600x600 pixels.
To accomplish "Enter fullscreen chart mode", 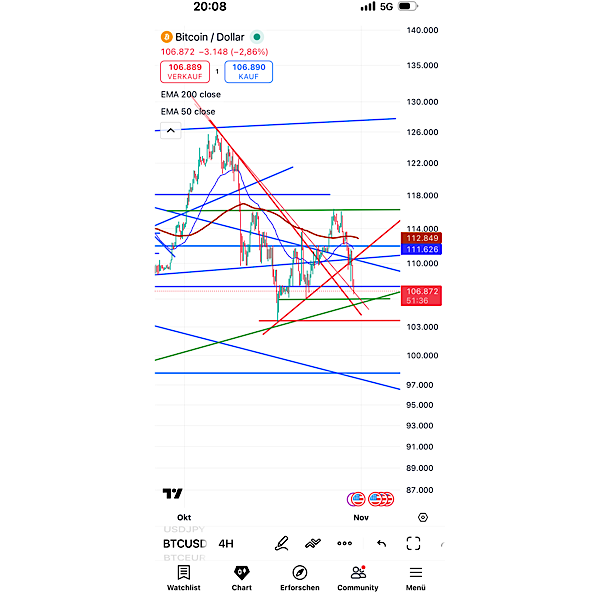I will [413, 543].
